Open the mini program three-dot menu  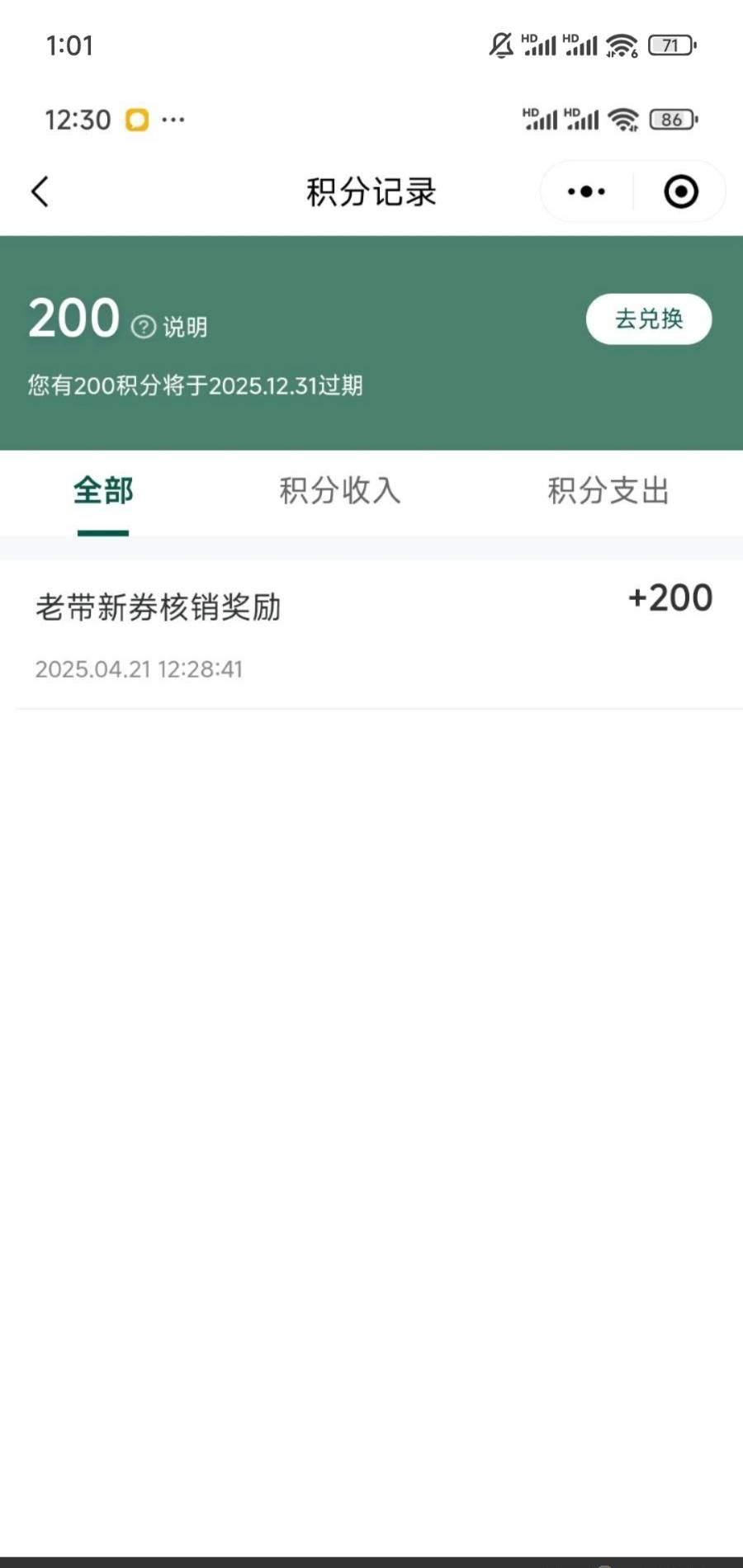(587, 191)
